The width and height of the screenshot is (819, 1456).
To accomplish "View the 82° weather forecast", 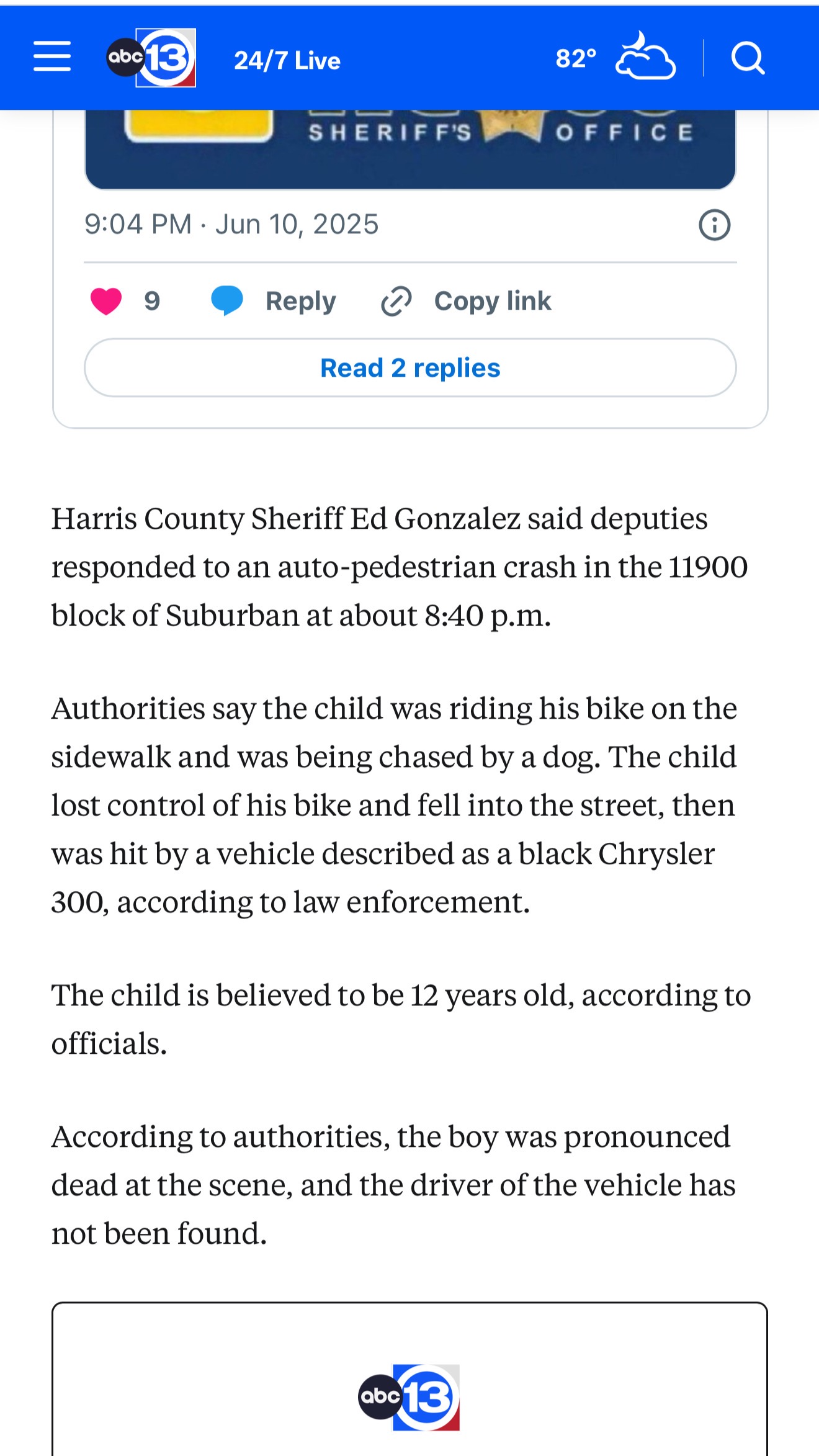I will [614, 58].
